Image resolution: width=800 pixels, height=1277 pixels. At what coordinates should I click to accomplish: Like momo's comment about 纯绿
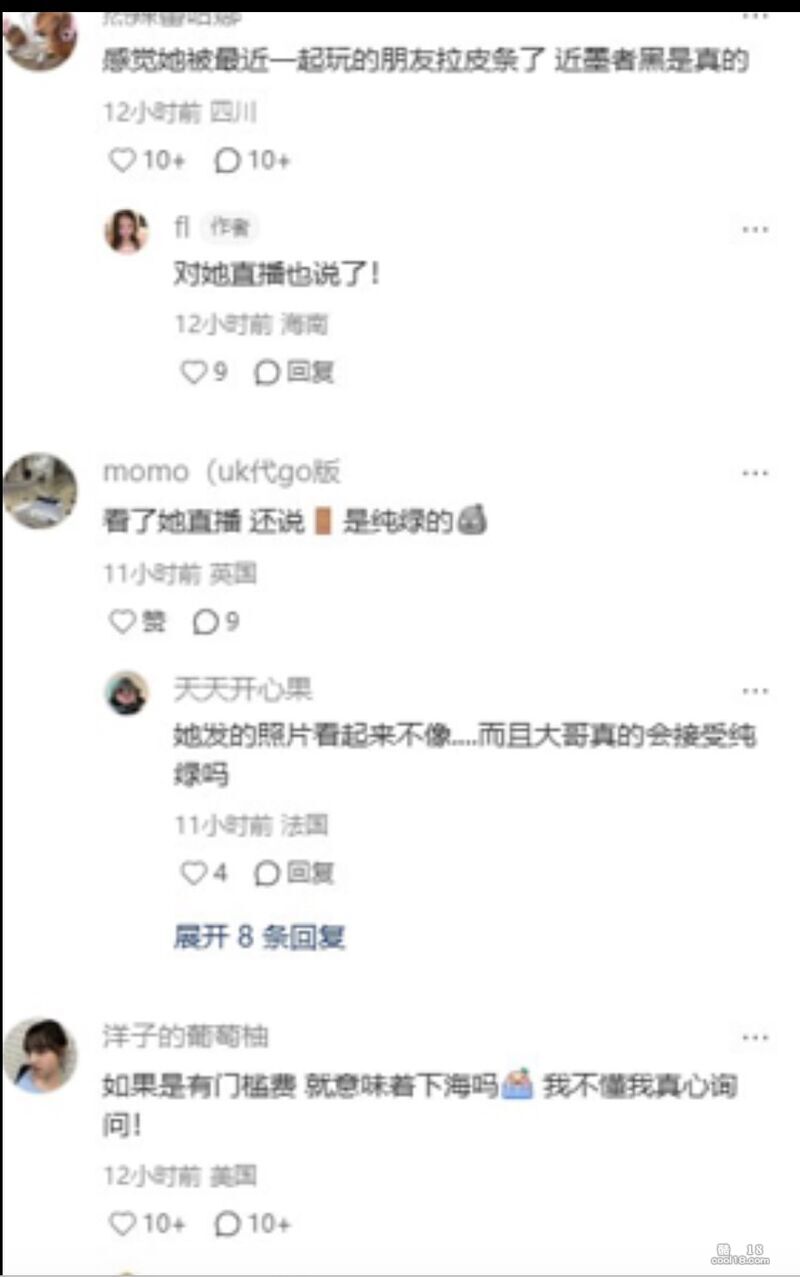[x=123, y=622]
